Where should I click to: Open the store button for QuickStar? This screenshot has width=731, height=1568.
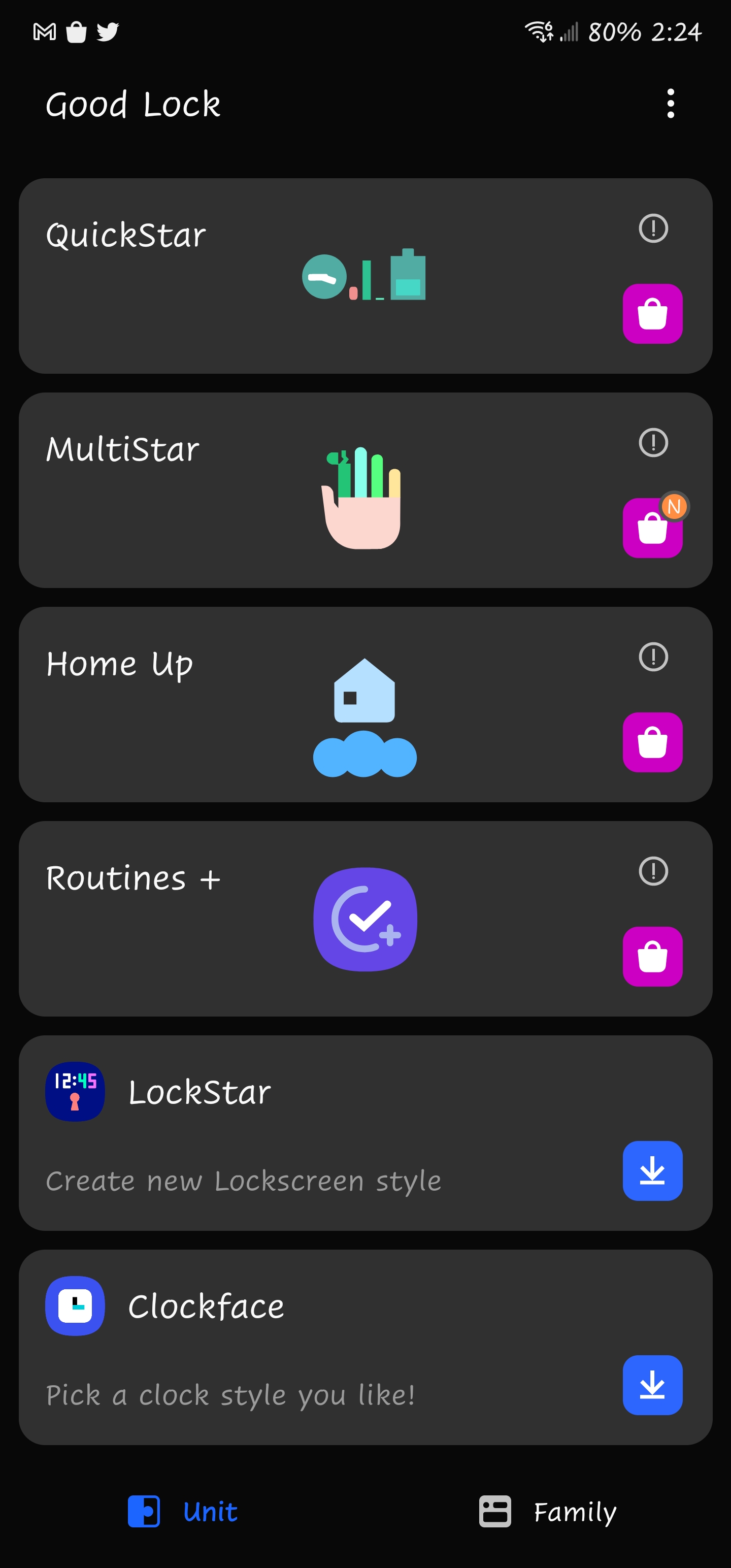click(x=652, y=314)
